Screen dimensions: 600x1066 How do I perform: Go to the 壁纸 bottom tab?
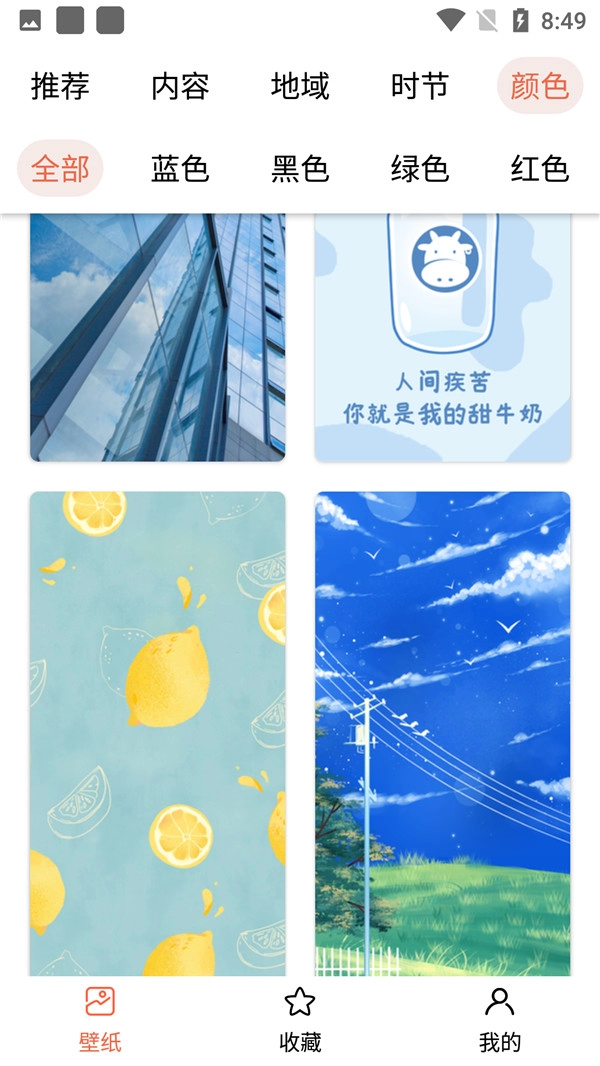(100, 1020)
